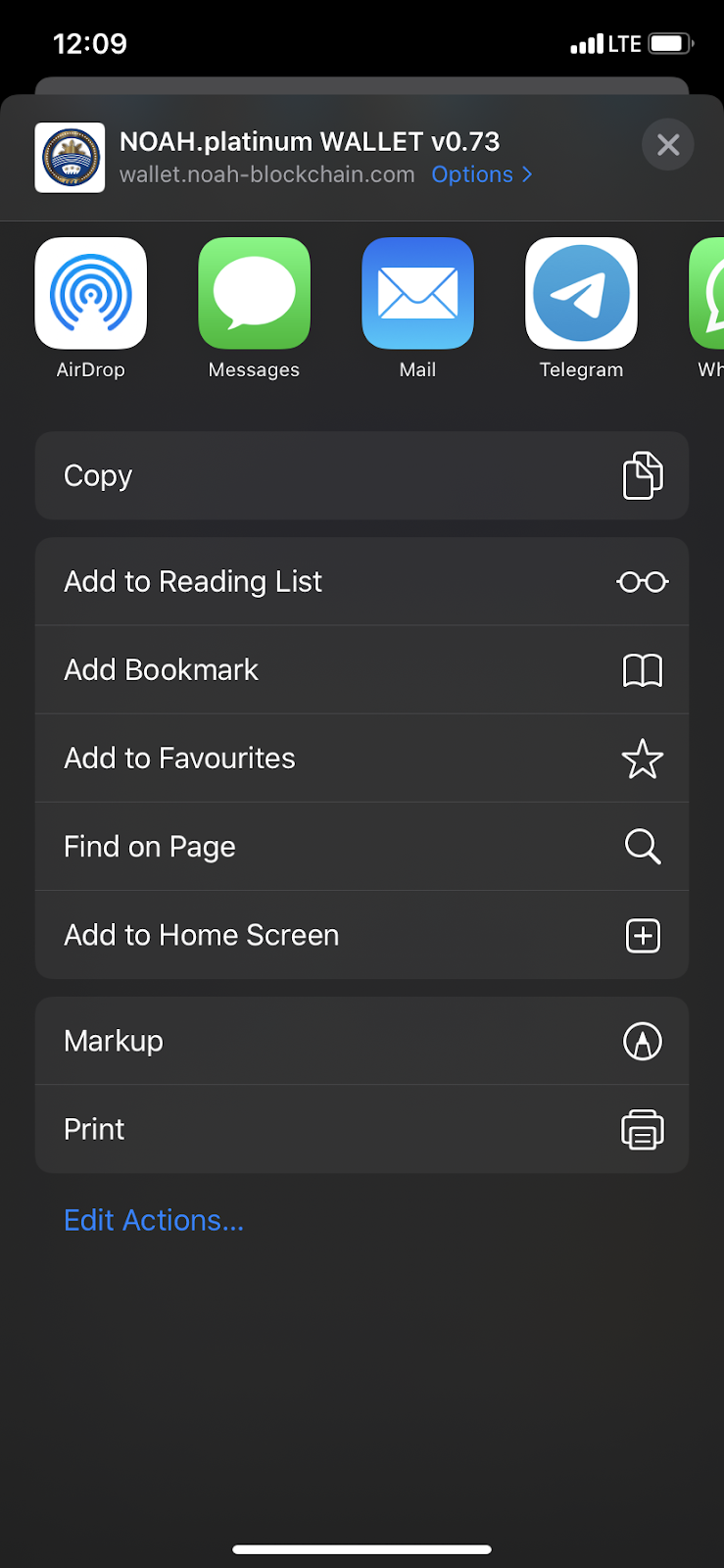Open Find on Page
The width and height of the screenshot is (724, 1568).
362,846
